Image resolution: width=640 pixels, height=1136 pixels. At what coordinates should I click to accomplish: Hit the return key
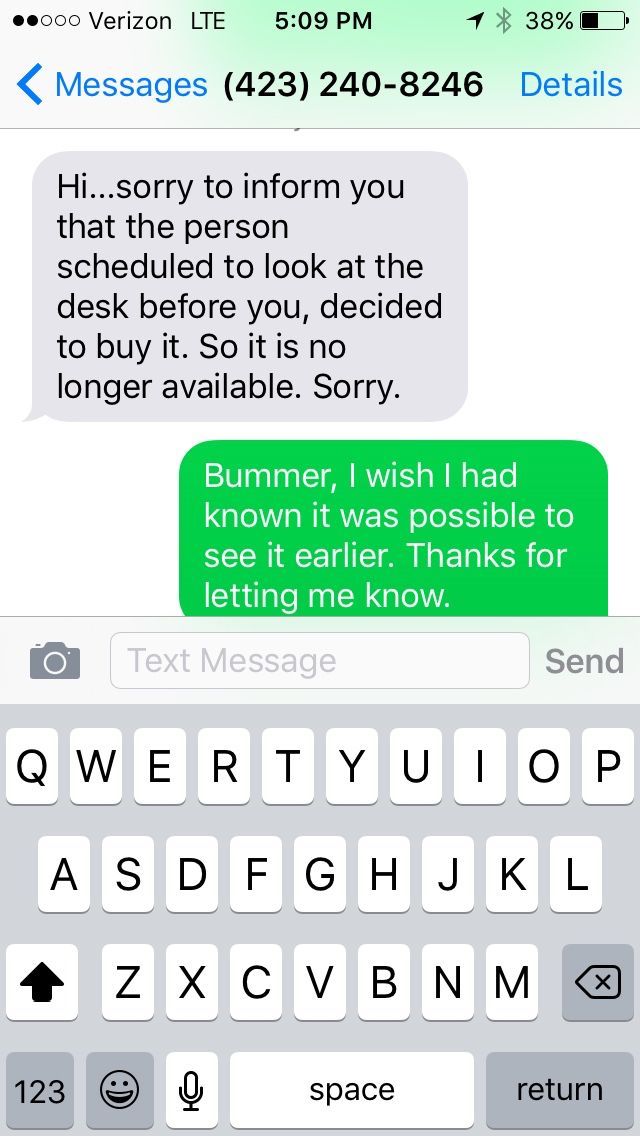[x=559, y=1090]
